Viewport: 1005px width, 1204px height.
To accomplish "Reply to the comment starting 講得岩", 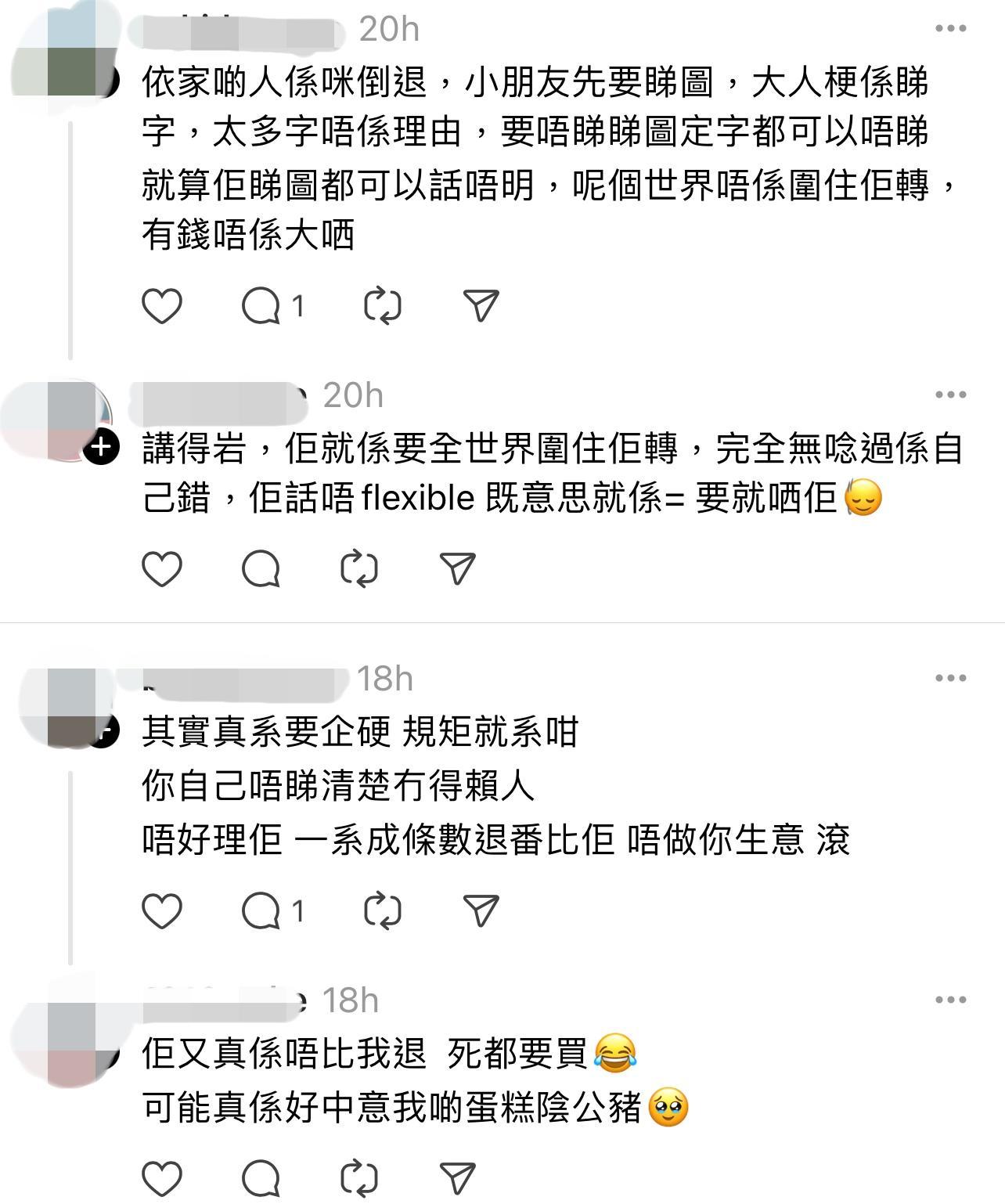I will coord(261,569).
